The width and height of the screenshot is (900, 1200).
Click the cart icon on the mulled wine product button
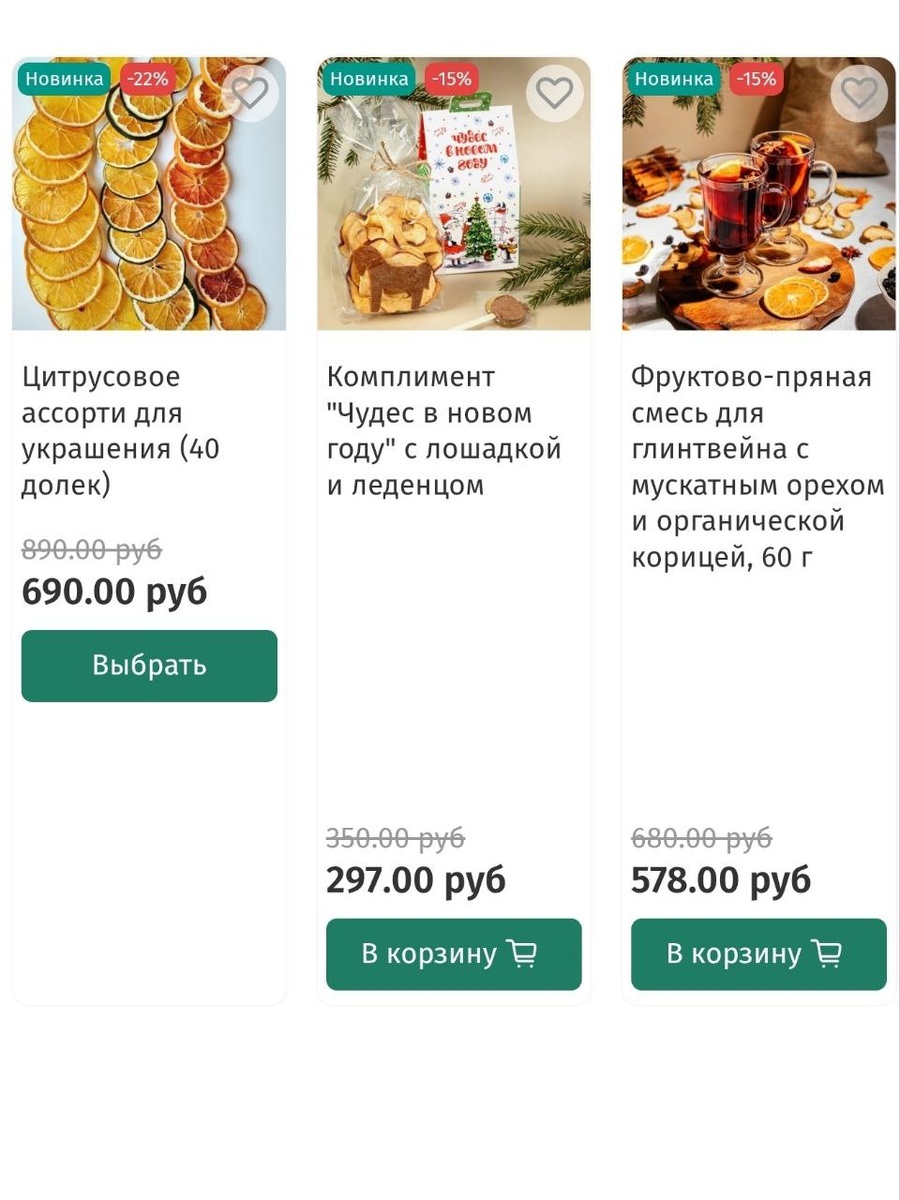pyautogui.click(x=828, y=954)
